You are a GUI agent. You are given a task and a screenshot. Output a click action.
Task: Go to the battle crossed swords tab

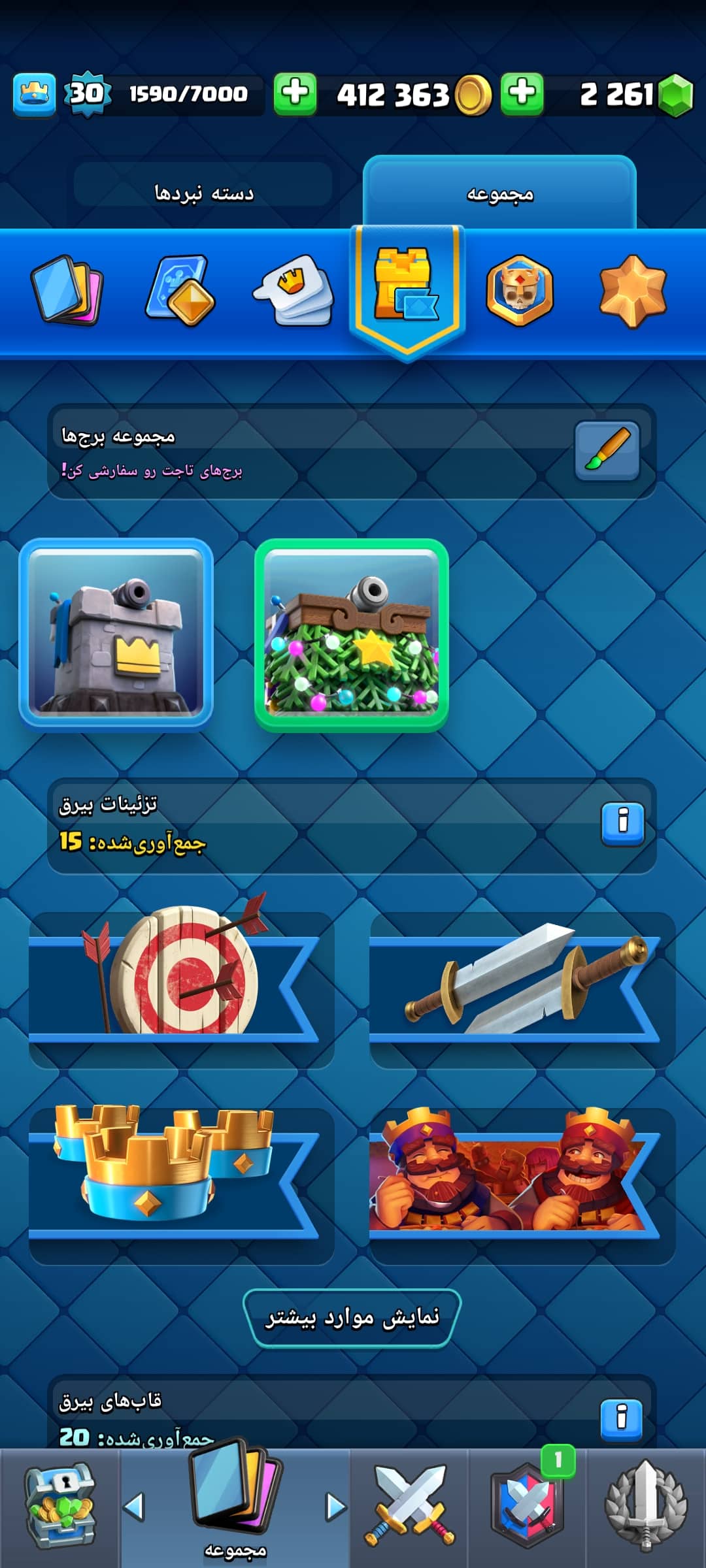409,1508
